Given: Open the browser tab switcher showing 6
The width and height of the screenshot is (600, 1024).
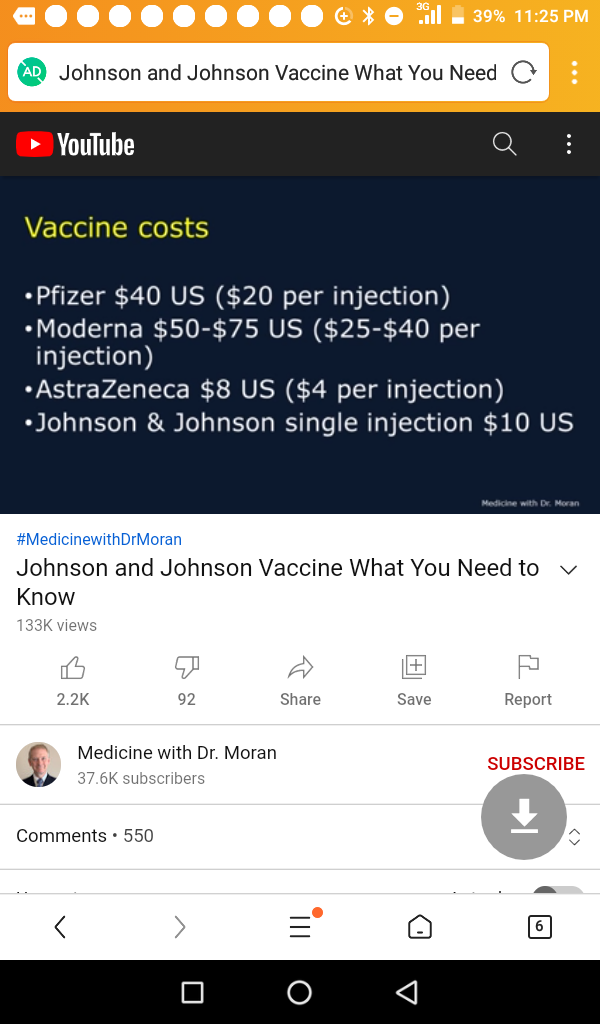Looking at the screenshot, I should [x=539, y=927].
